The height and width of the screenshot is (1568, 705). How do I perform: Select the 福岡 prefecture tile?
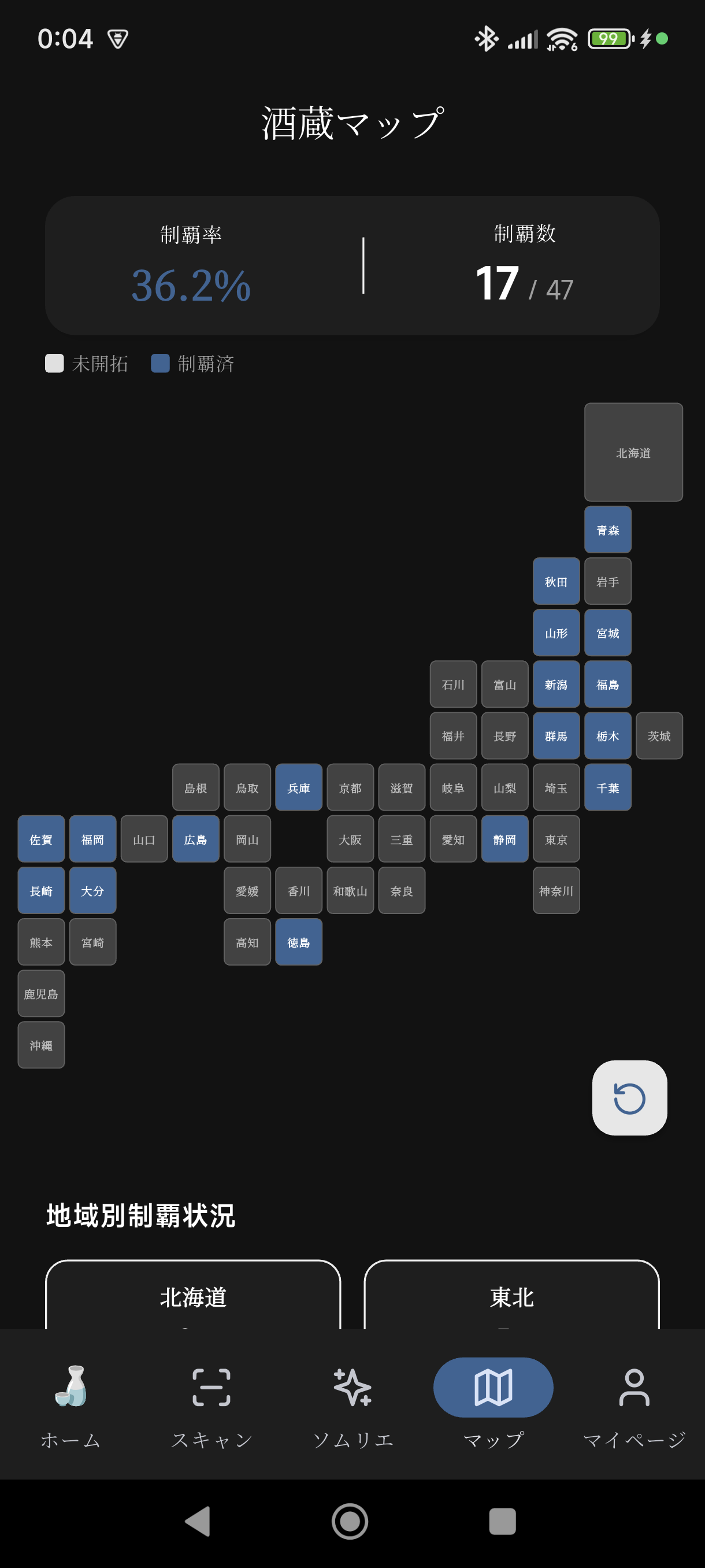(x=92, y=839)
